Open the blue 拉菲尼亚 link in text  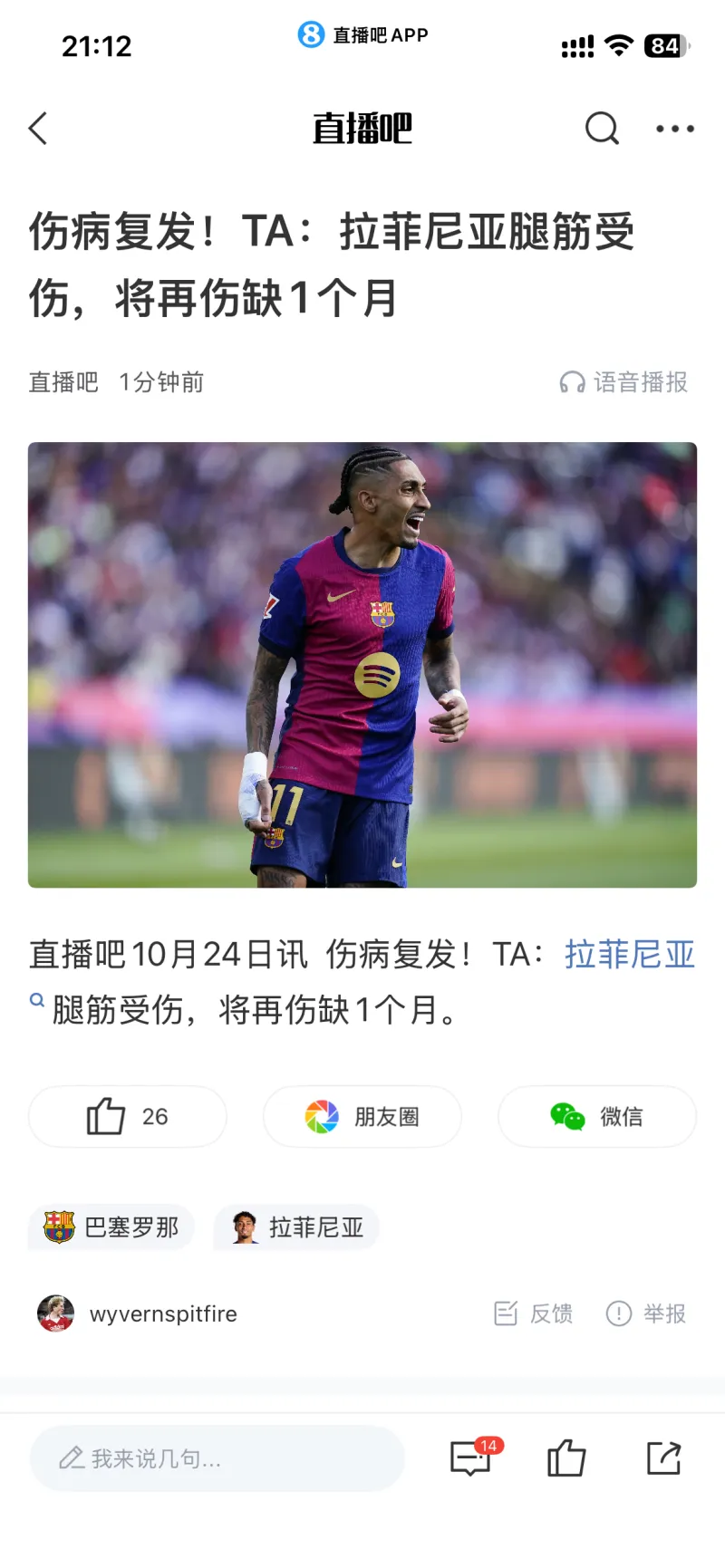coord(629,954)
